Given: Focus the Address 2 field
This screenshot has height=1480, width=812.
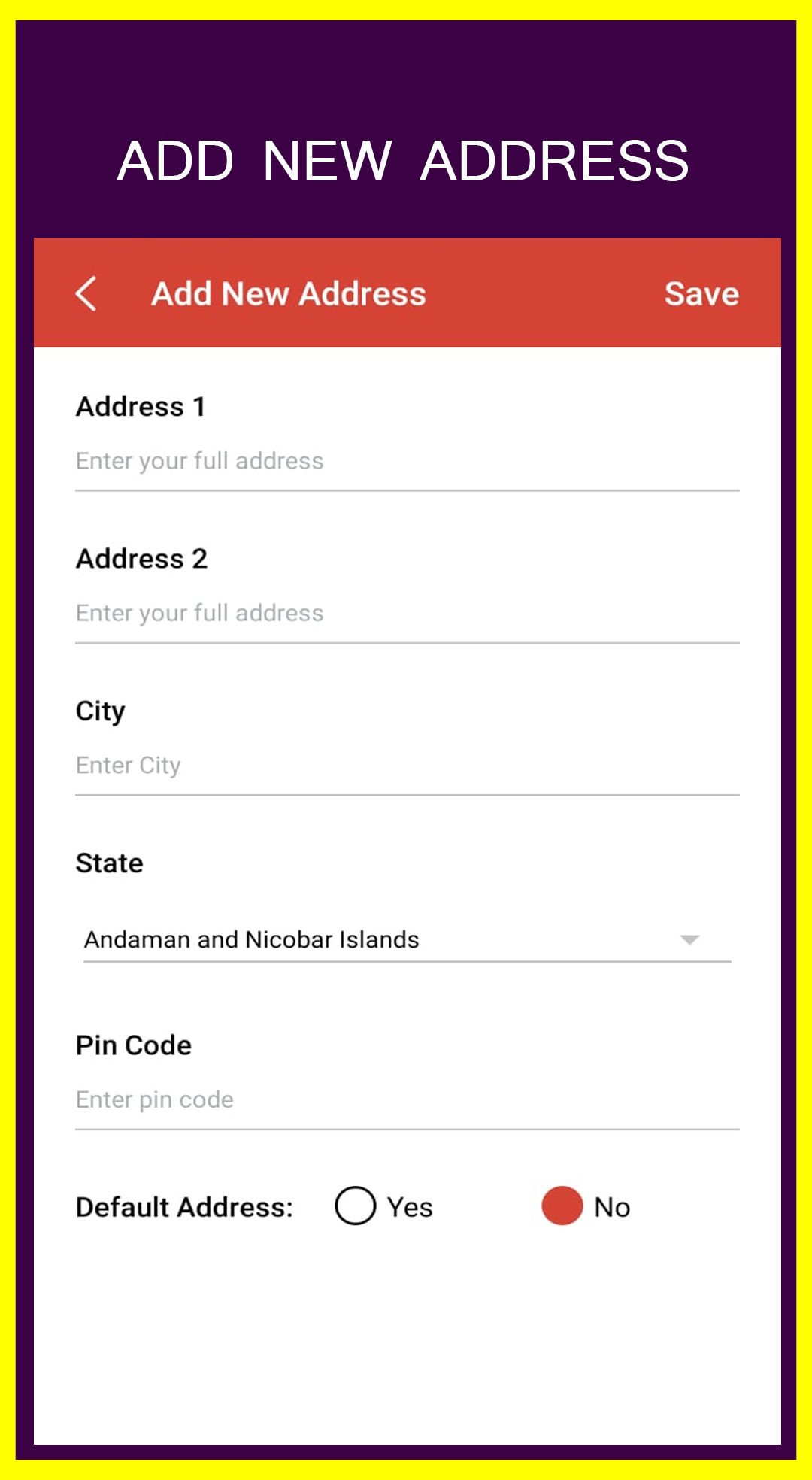Looking at the screenshot, I should [408, 613].
